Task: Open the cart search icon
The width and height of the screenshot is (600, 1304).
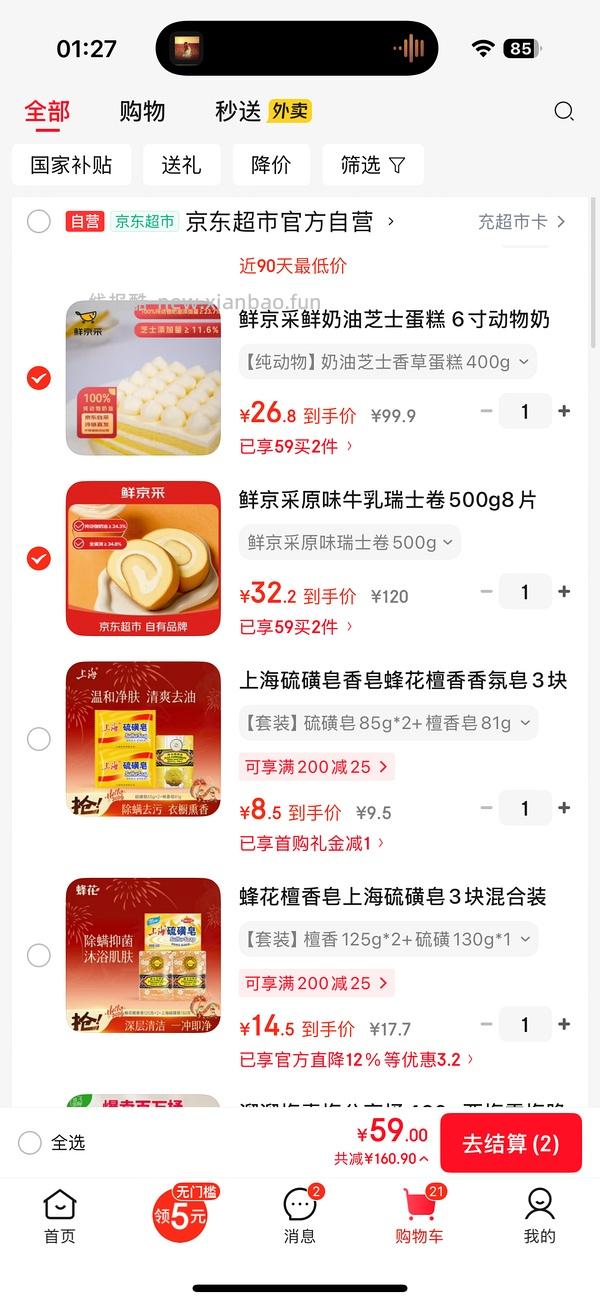Action: 564,111
